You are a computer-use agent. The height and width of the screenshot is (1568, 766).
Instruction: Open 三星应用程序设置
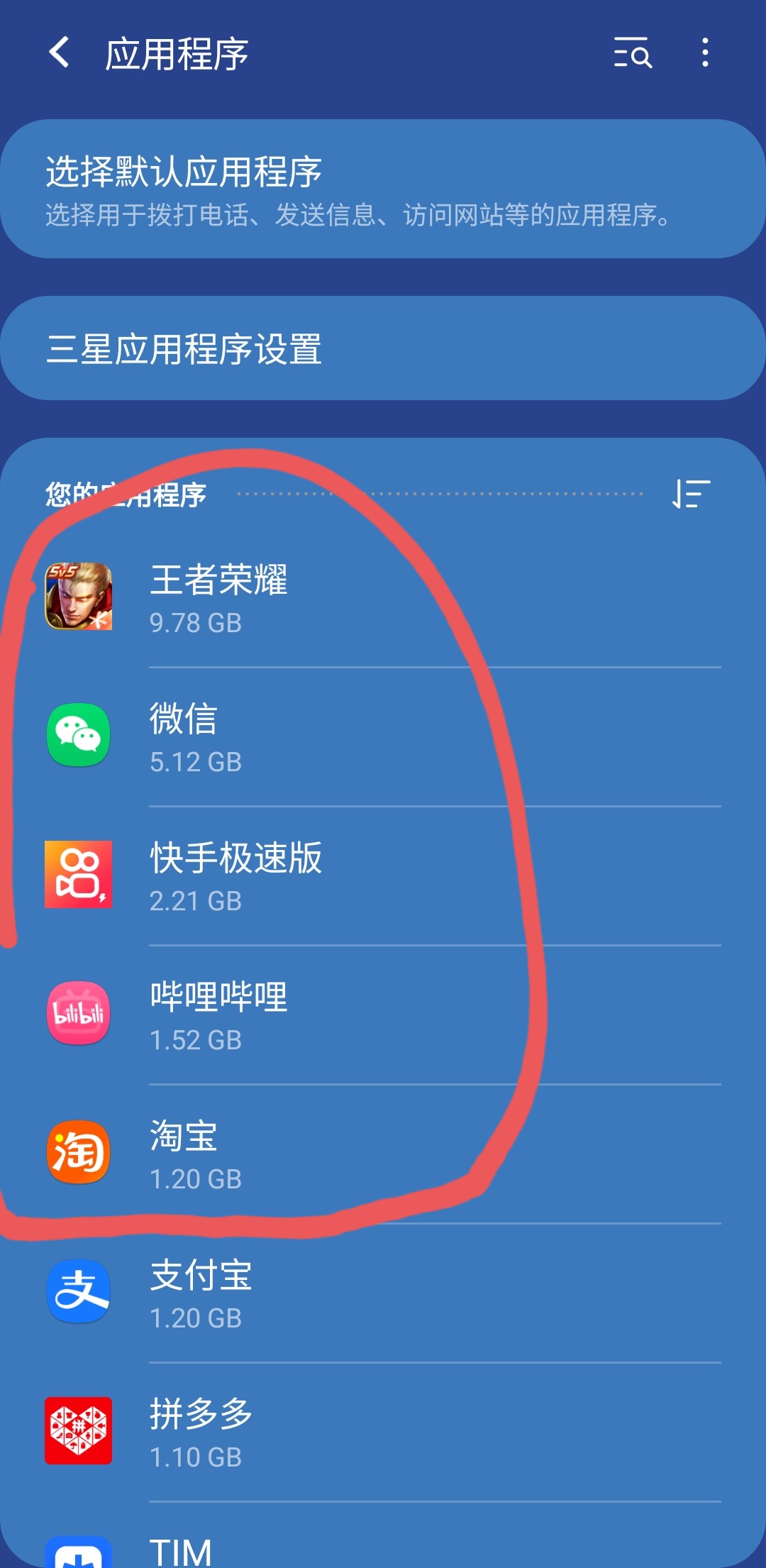383,349
